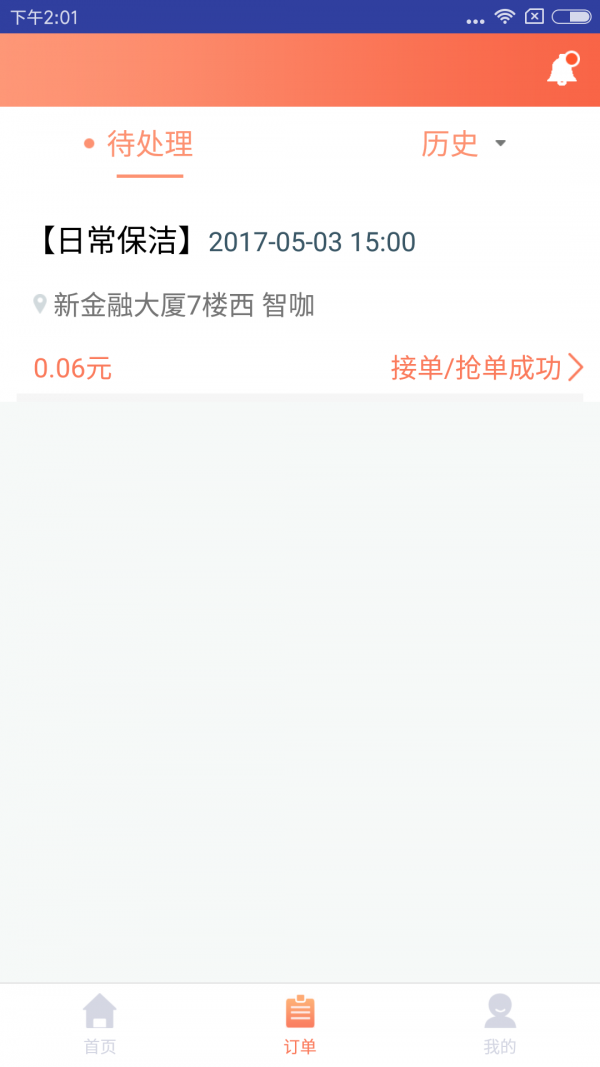Open the 我的 profile tab
600x1067 pixels.
click(500, 1023)
